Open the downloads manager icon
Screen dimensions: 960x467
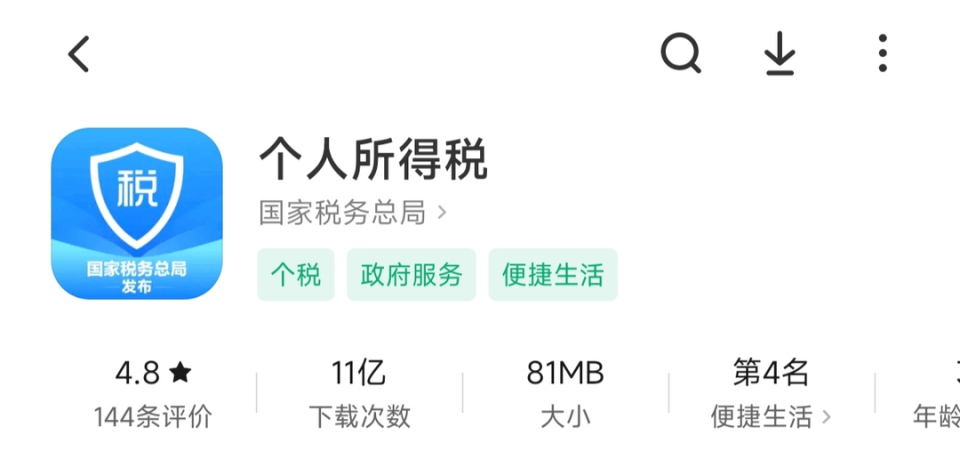point(780,54)
